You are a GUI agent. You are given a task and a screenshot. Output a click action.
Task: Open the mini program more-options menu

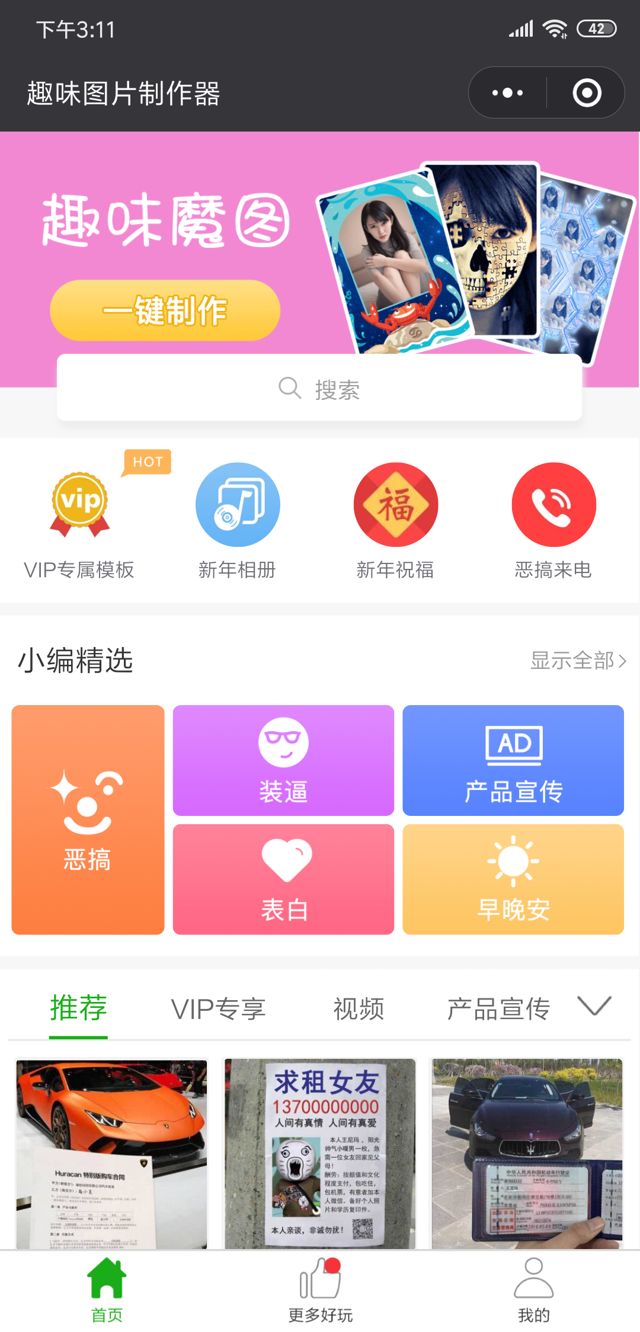[508, 93]
